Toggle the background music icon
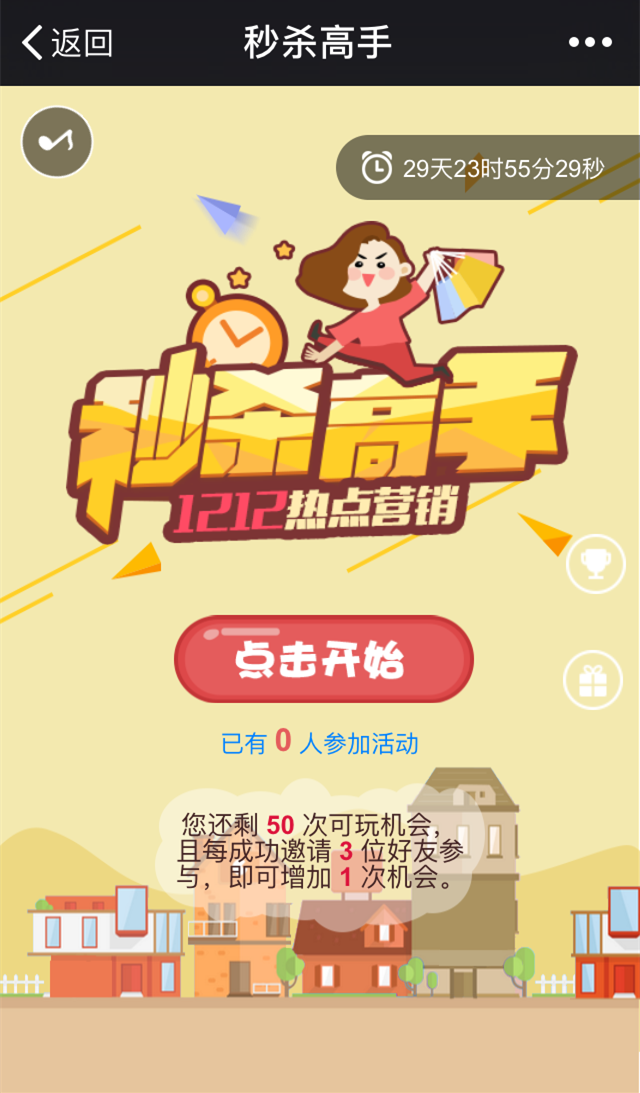 pyautogui.click(x=57, y=142)
